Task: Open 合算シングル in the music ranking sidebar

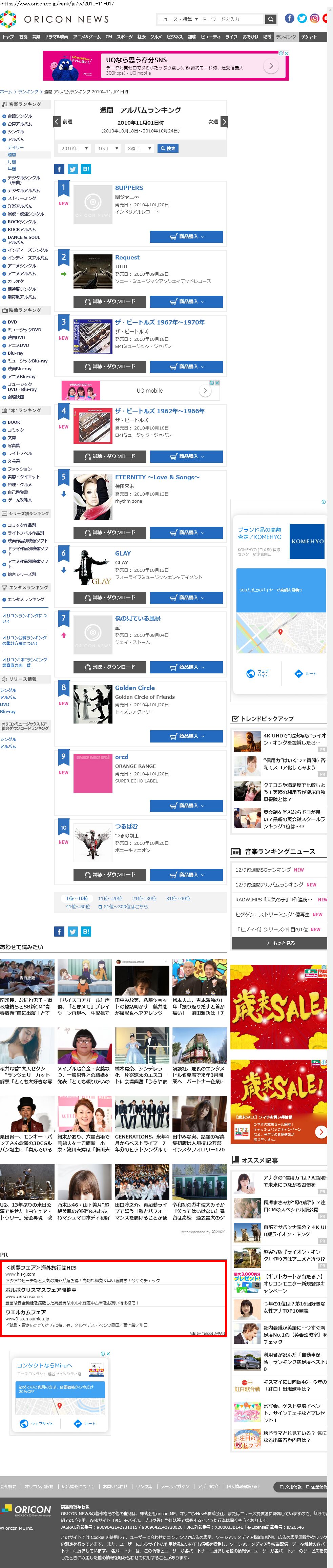Action: pyautogui.click(x=20, y=116)
